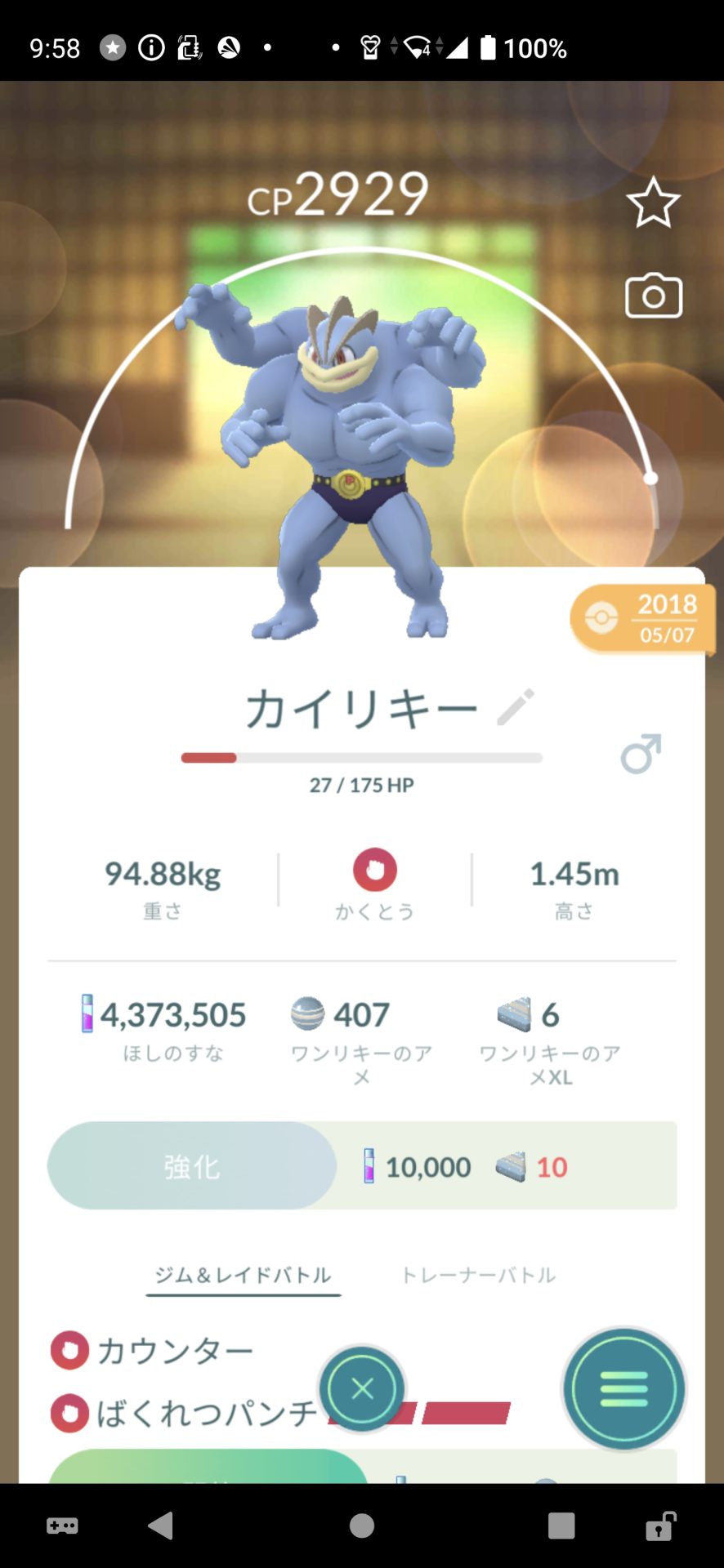The height and width of the screenshot is (1568, 724).
Task: Close the Pokémon detail screen
Action: coord(362,1388)
